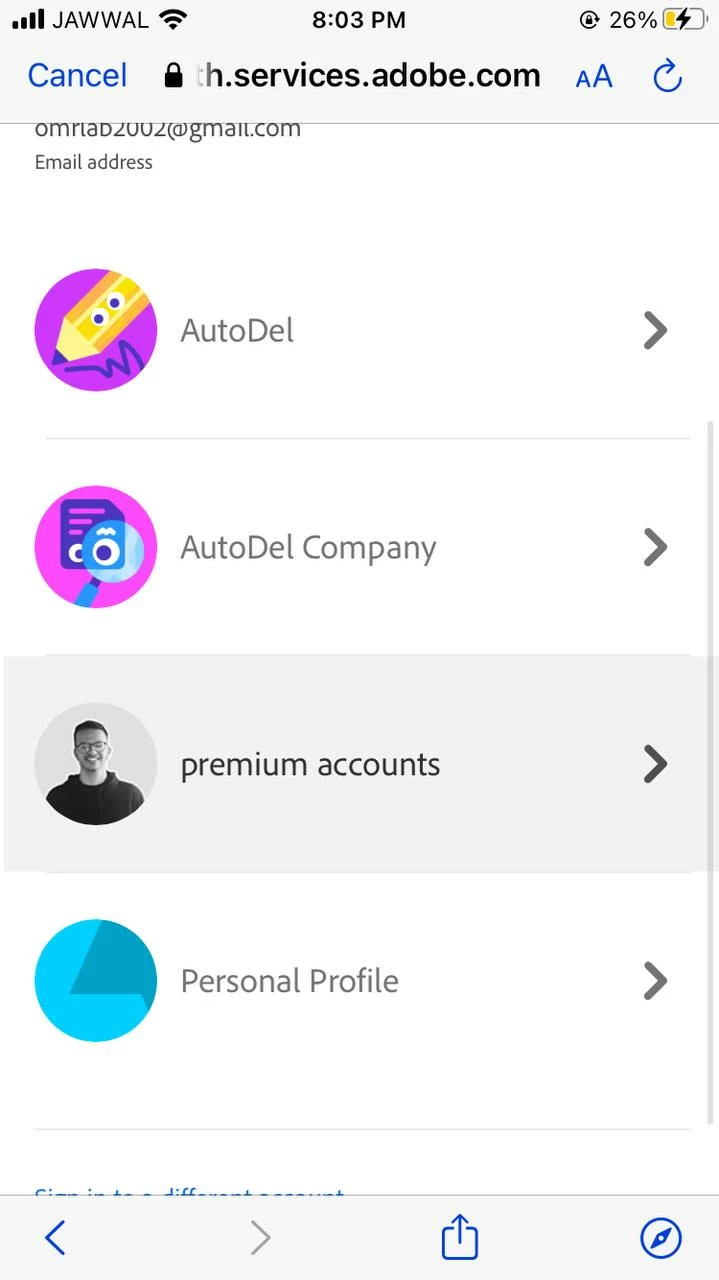Go back to the previous page
The image size is (719, 1280).
click(x=56, y=1238)
